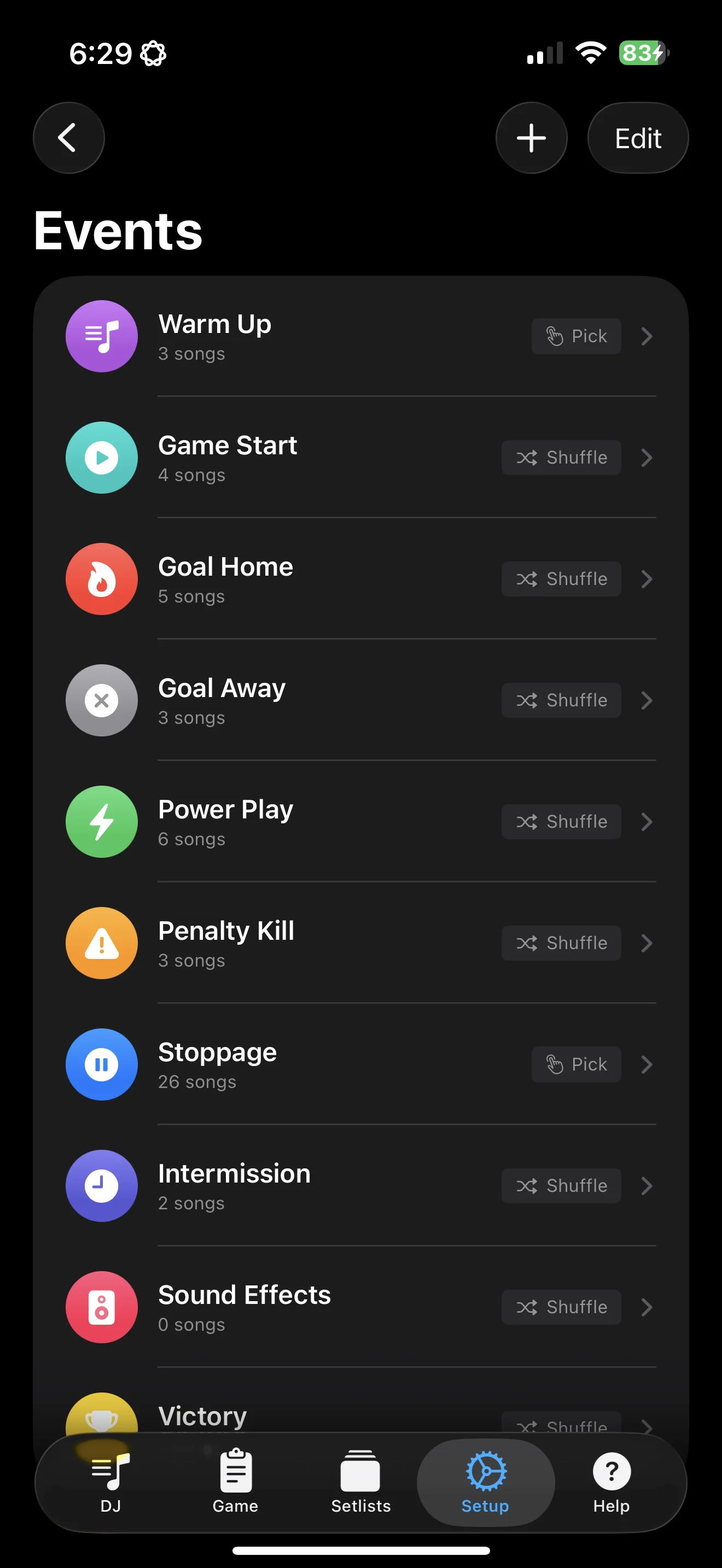Image resolution: width=722 pixels, height=1568 pixels.
Task: Select the Warm Up music note icon
Action: click(x=101, y=336)
